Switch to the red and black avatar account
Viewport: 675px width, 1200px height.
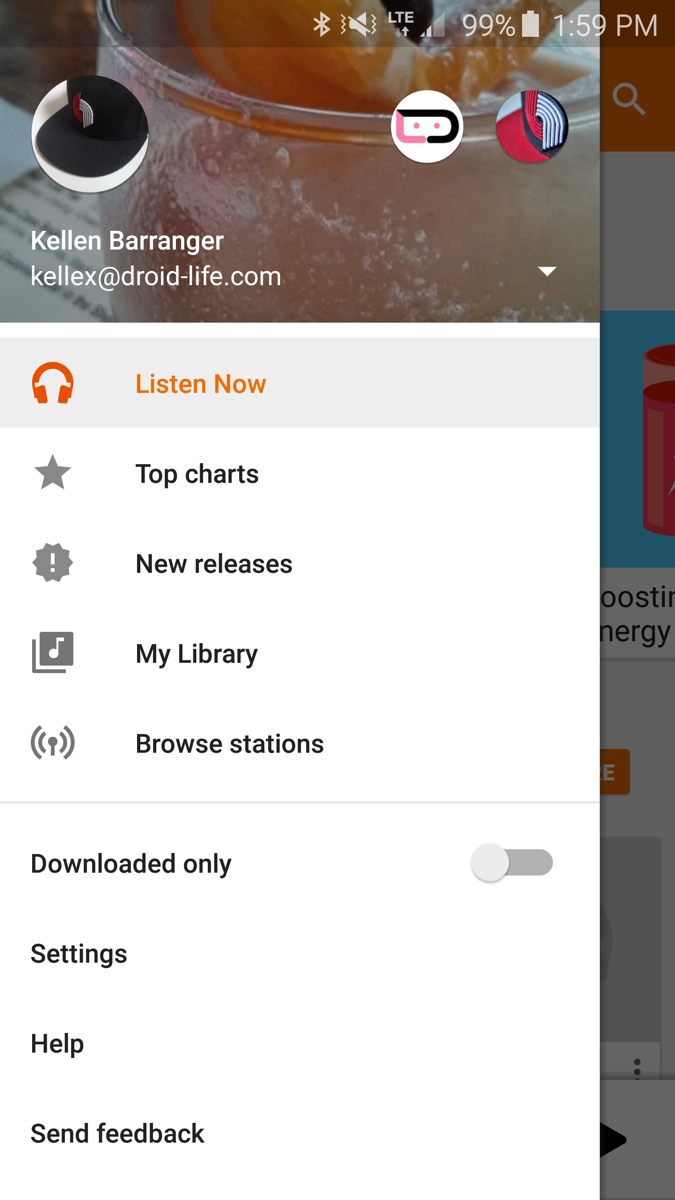point(532,127)
